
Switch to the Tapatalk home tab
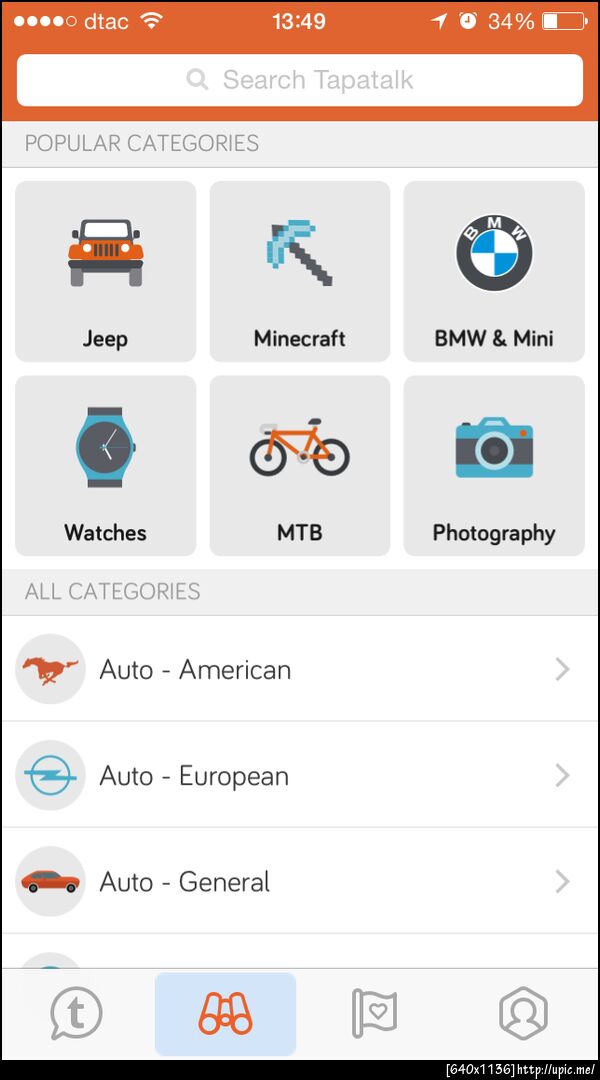tap(76, 1014)
